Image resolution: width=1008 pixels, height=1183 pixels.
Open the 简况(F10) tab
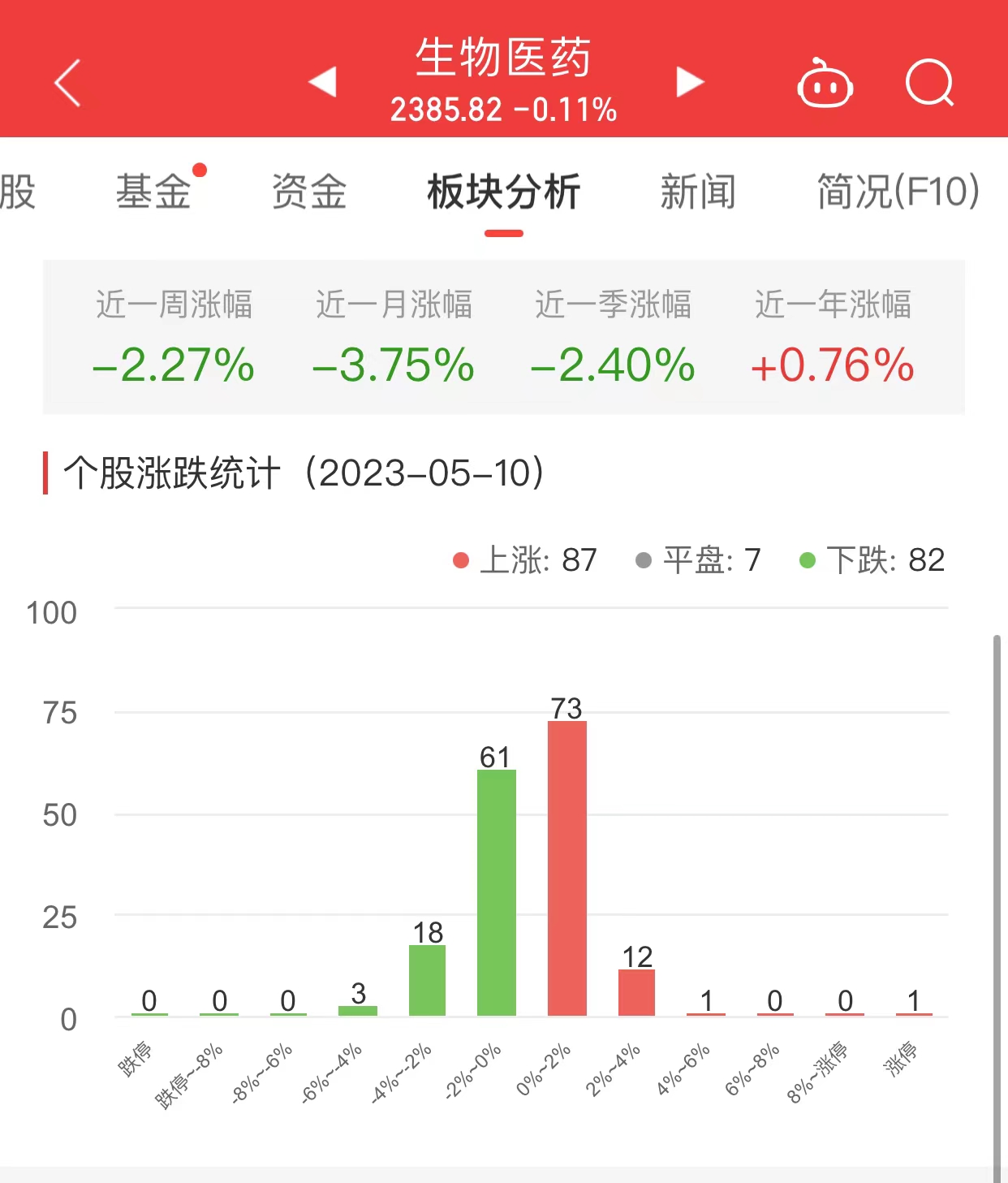coord(898,192)
